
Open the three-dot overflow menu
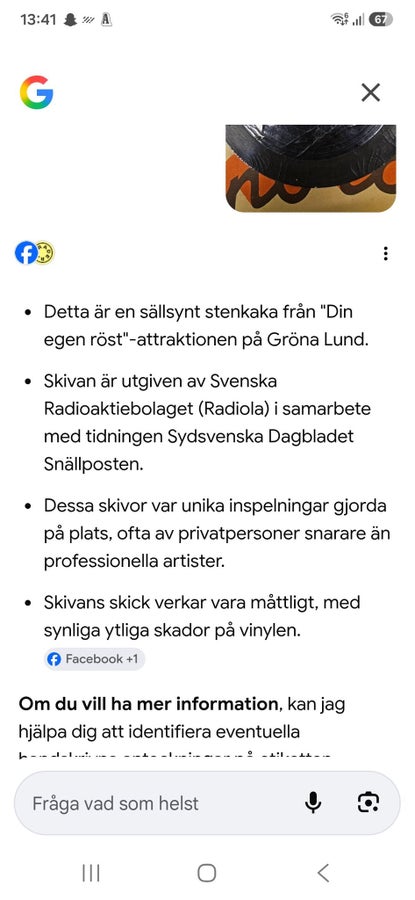tap(386, 254)
